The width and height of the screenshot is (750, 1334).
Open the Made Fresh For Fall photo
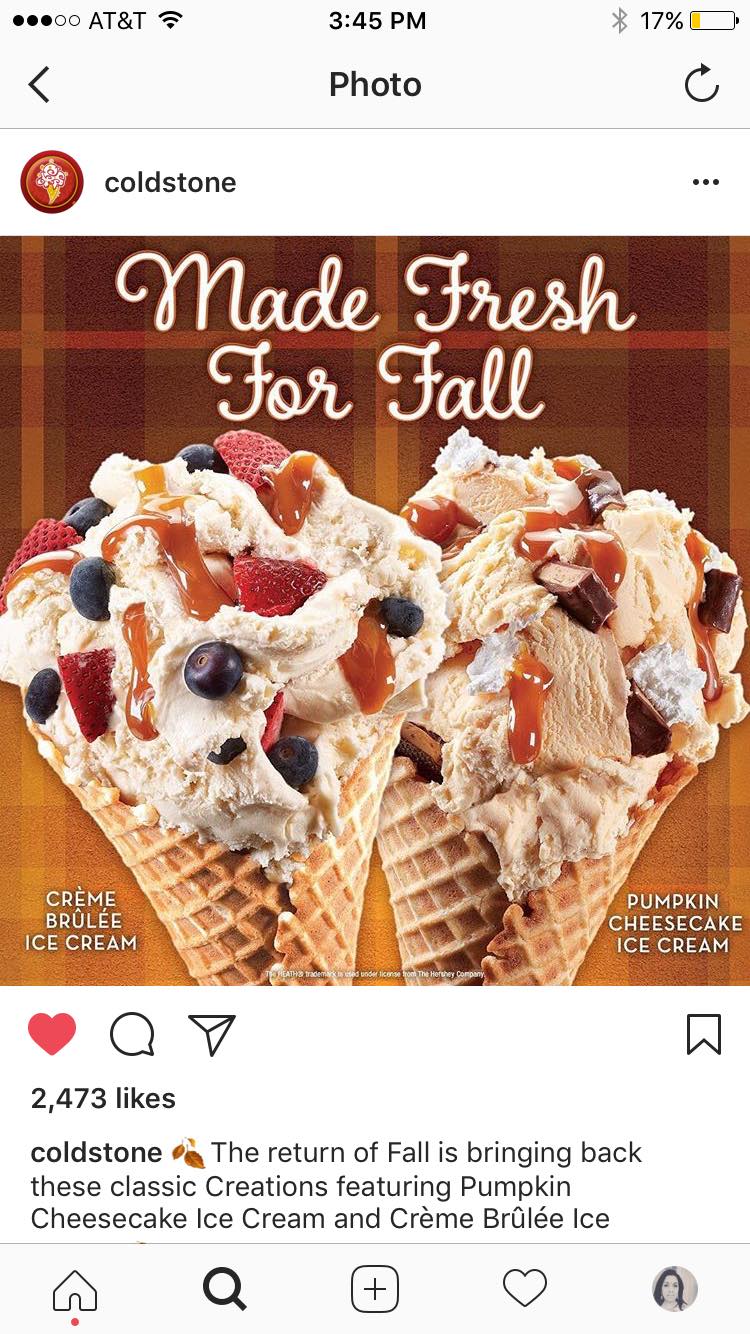coord(375,610)
